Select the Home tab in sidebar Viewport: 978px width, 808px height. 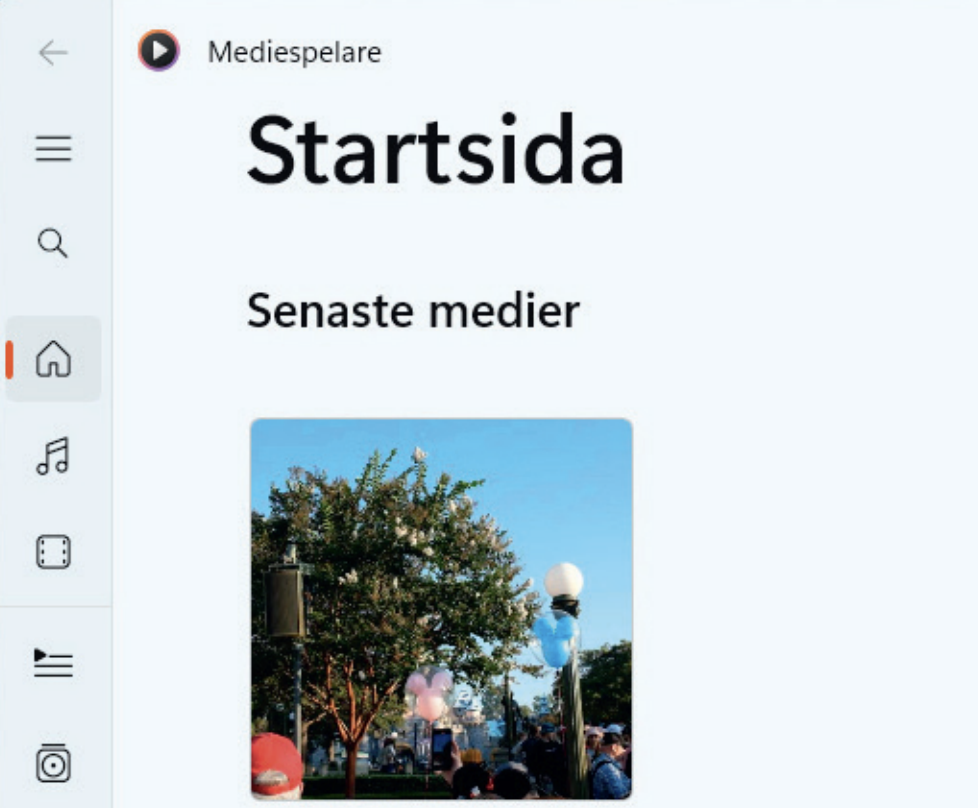point(53,358)
